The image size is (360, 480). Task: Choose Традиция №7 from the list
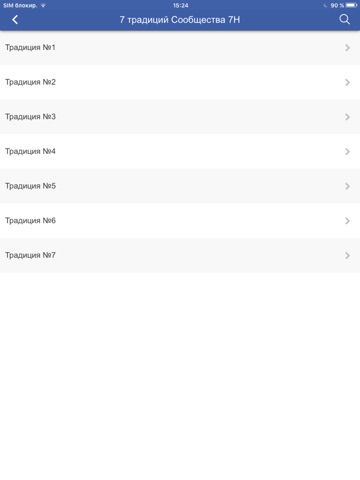pyautogui.click(x=180, y=256)
